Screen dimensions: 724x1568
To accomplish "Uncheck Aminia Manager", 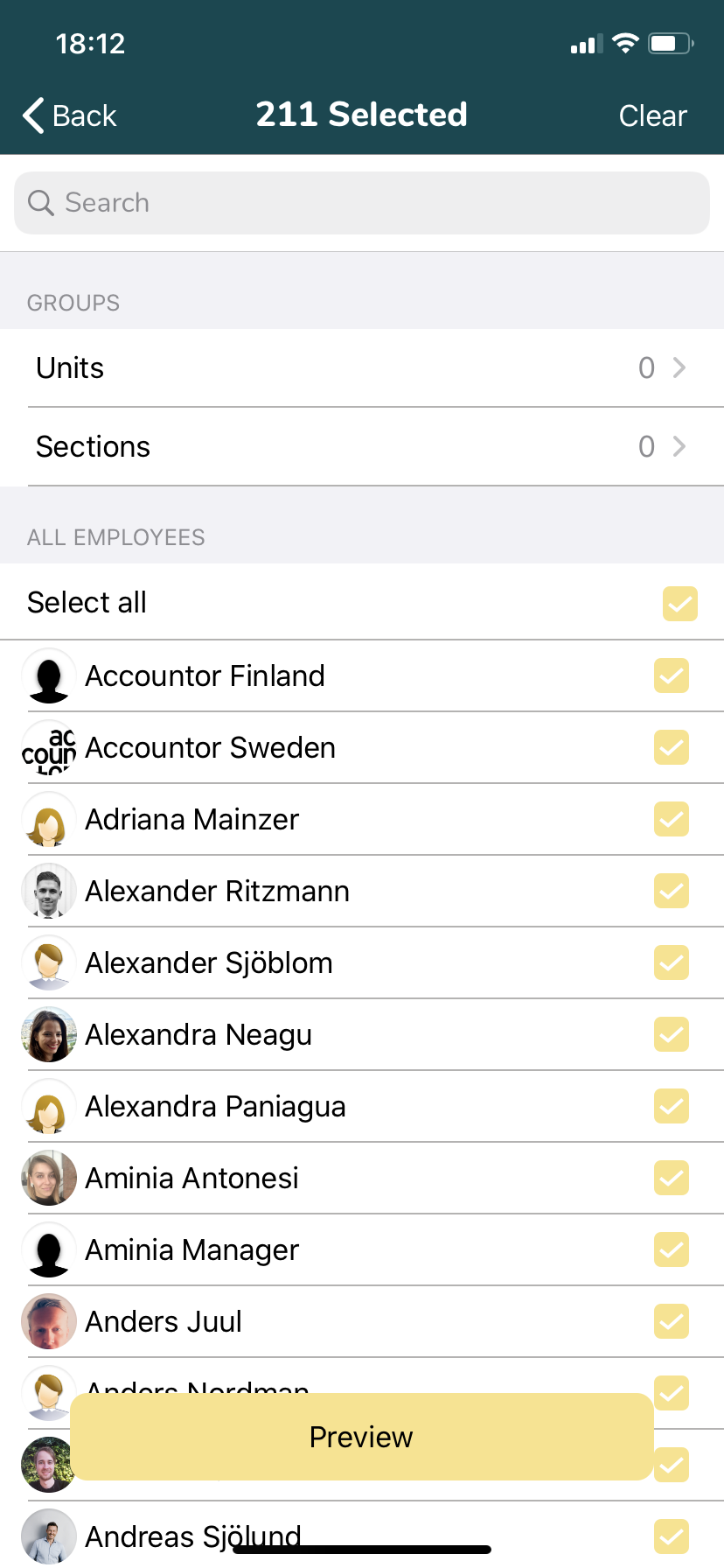I will [x=672, y=1249].
